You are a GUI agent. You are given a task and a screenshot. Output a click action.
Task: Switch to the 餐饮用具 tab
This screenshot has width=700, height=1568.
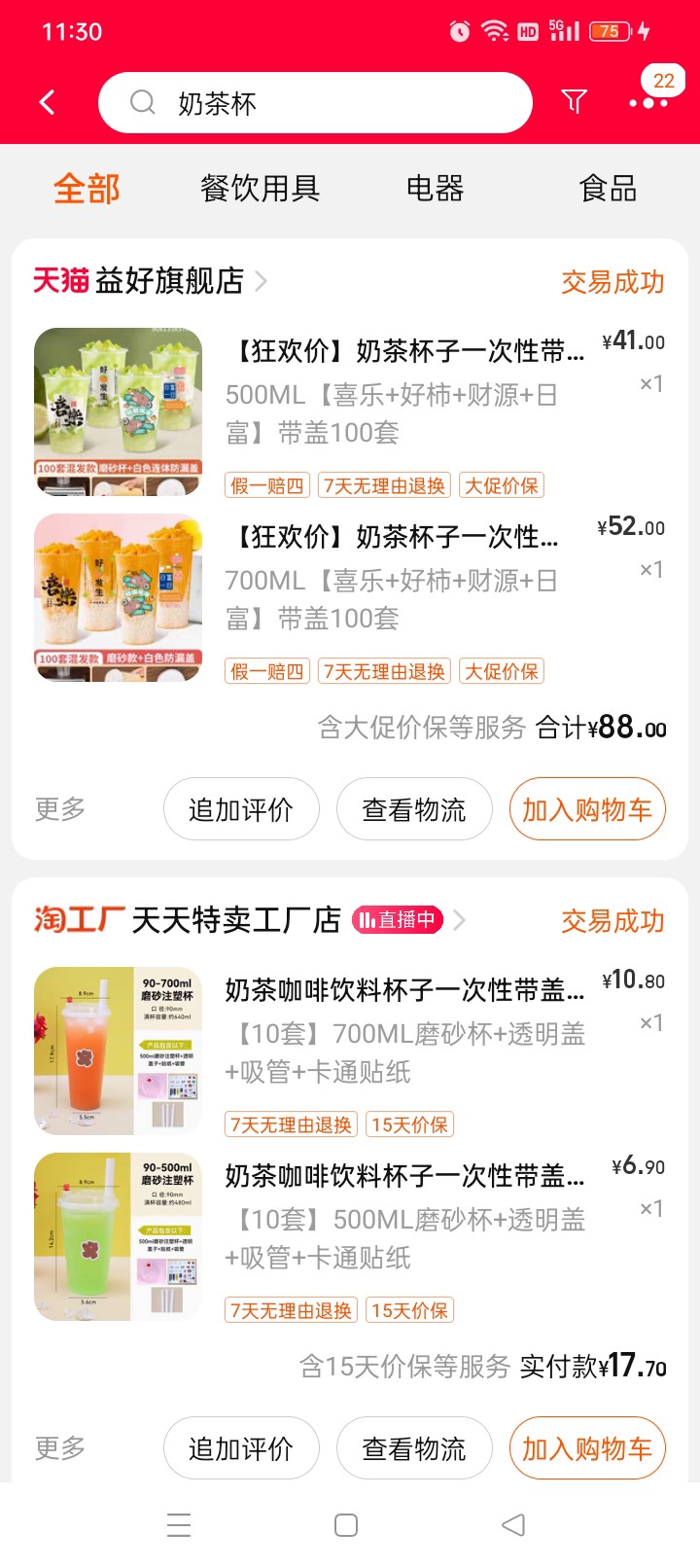point(260,189)
